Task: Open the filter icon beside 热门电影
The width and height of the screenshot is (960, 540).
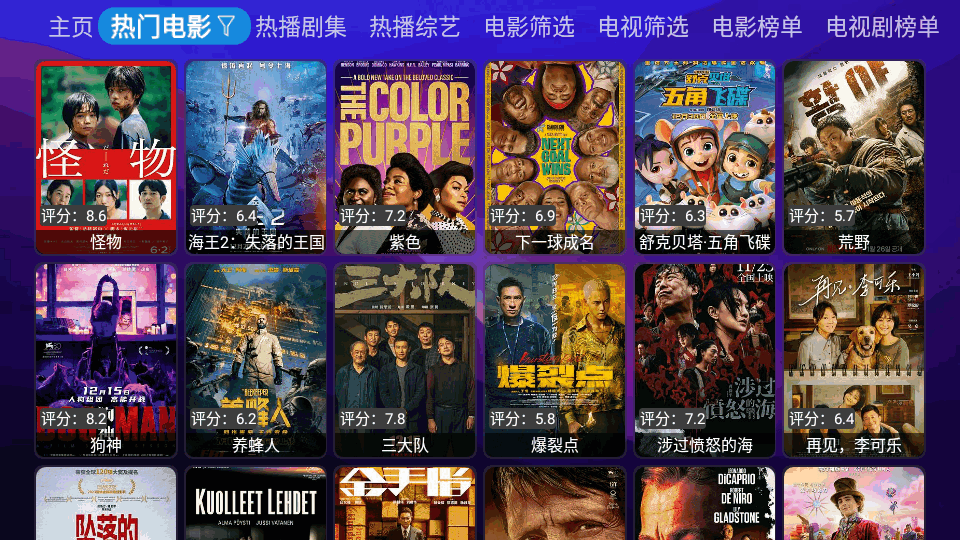Action: pyautogui.click(x=228, y=27)
